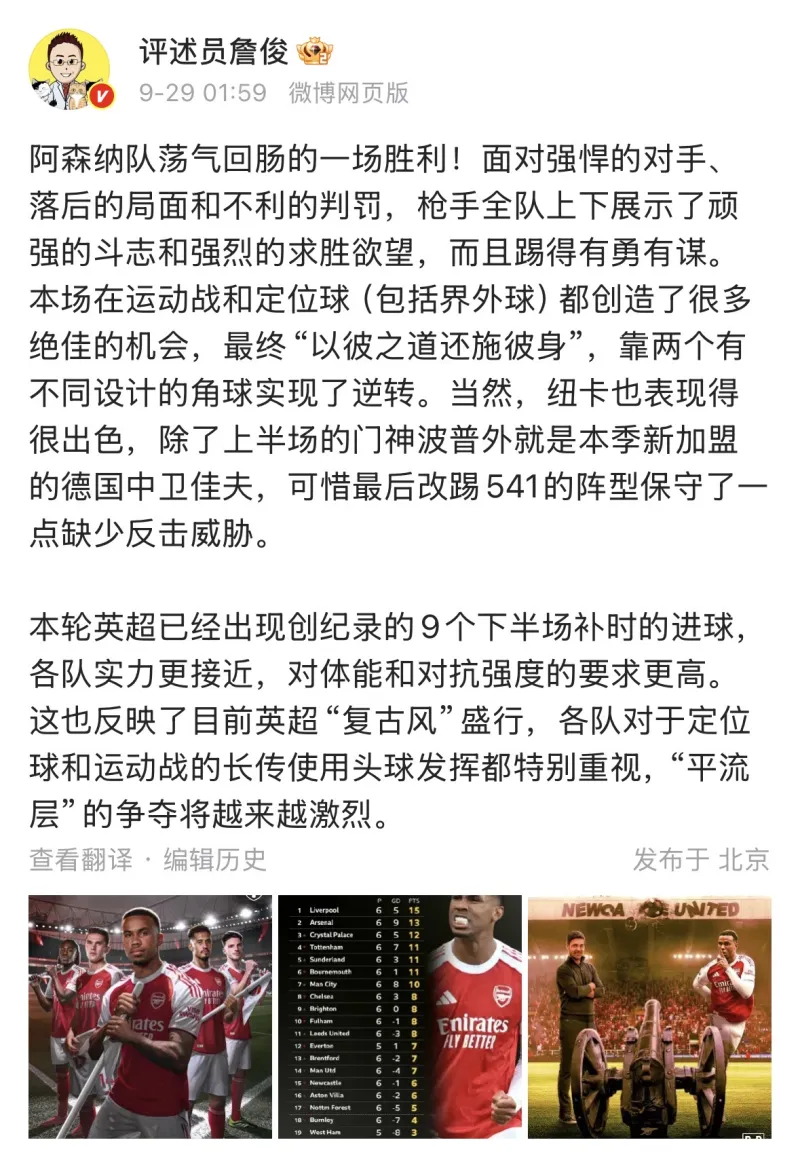
Task: Tap 查看翻译 to translate the post
Action: coord(79,859)
